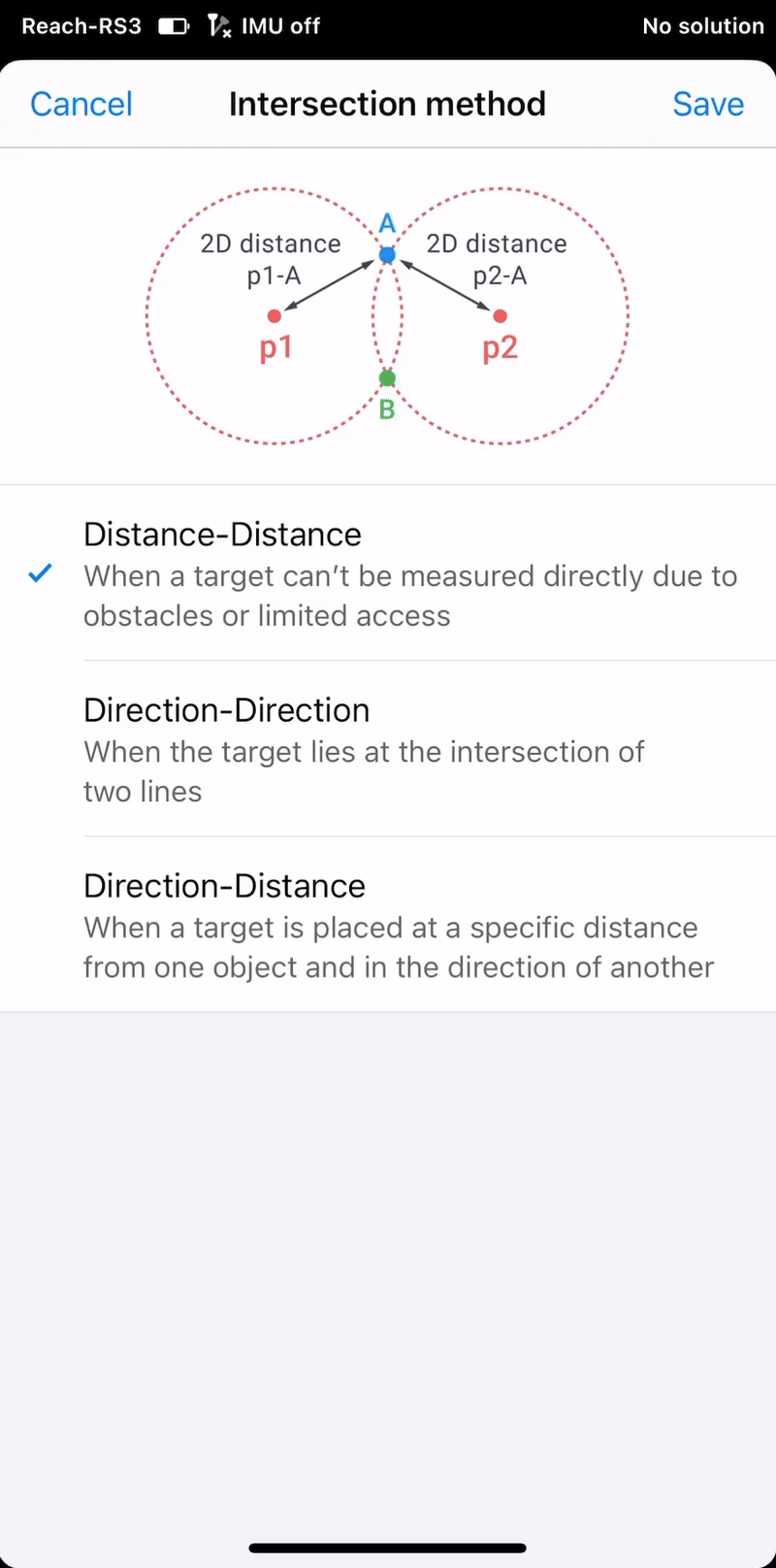Screen dimensions: 776x1568
Task: Save the chosen intersection method
Action: click(708, 104)
